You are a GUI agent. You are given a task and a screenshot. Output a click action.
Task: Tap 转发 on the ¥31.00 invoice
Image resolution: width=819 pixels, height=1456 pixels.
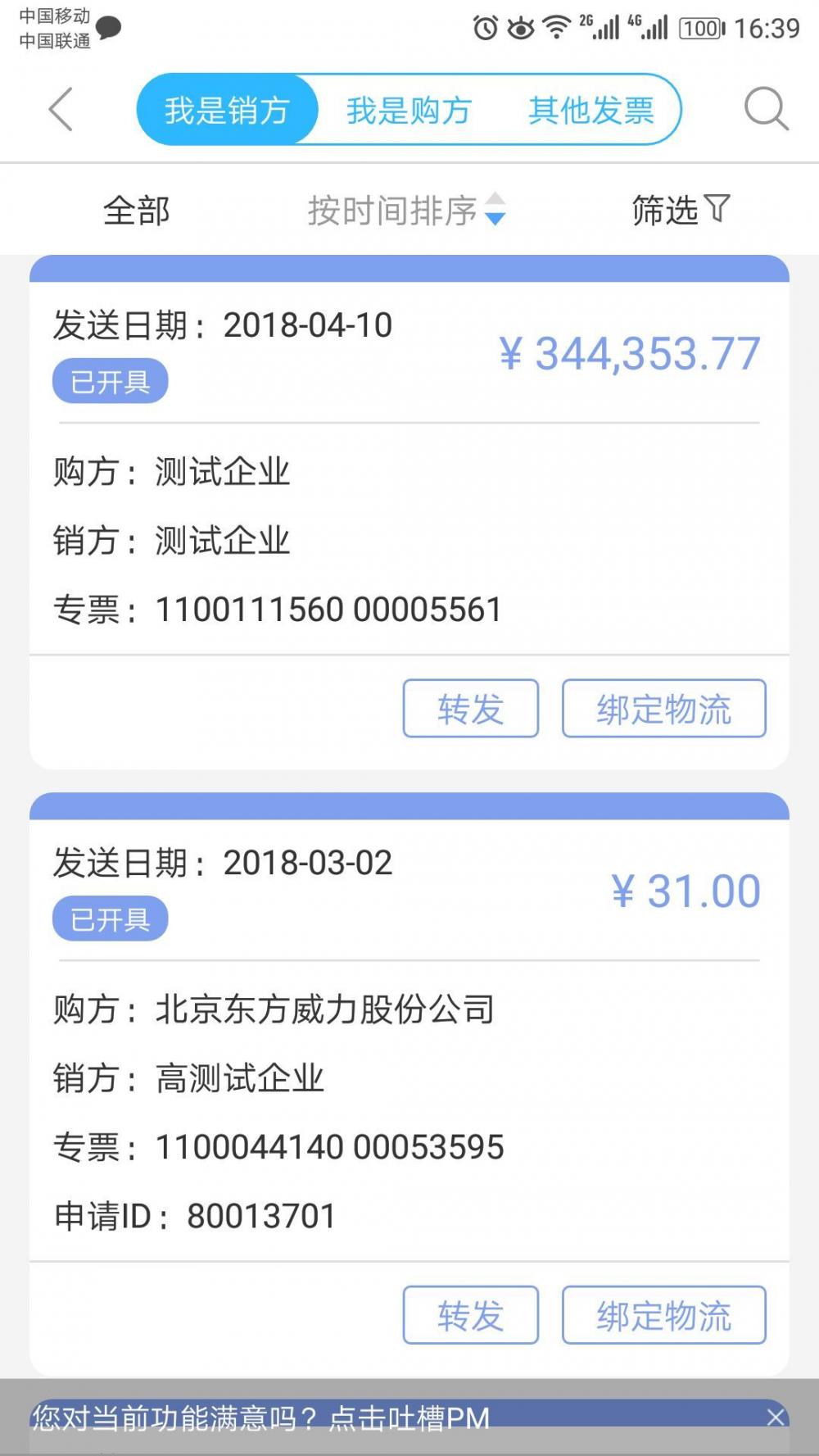(x=471, y=1316)
